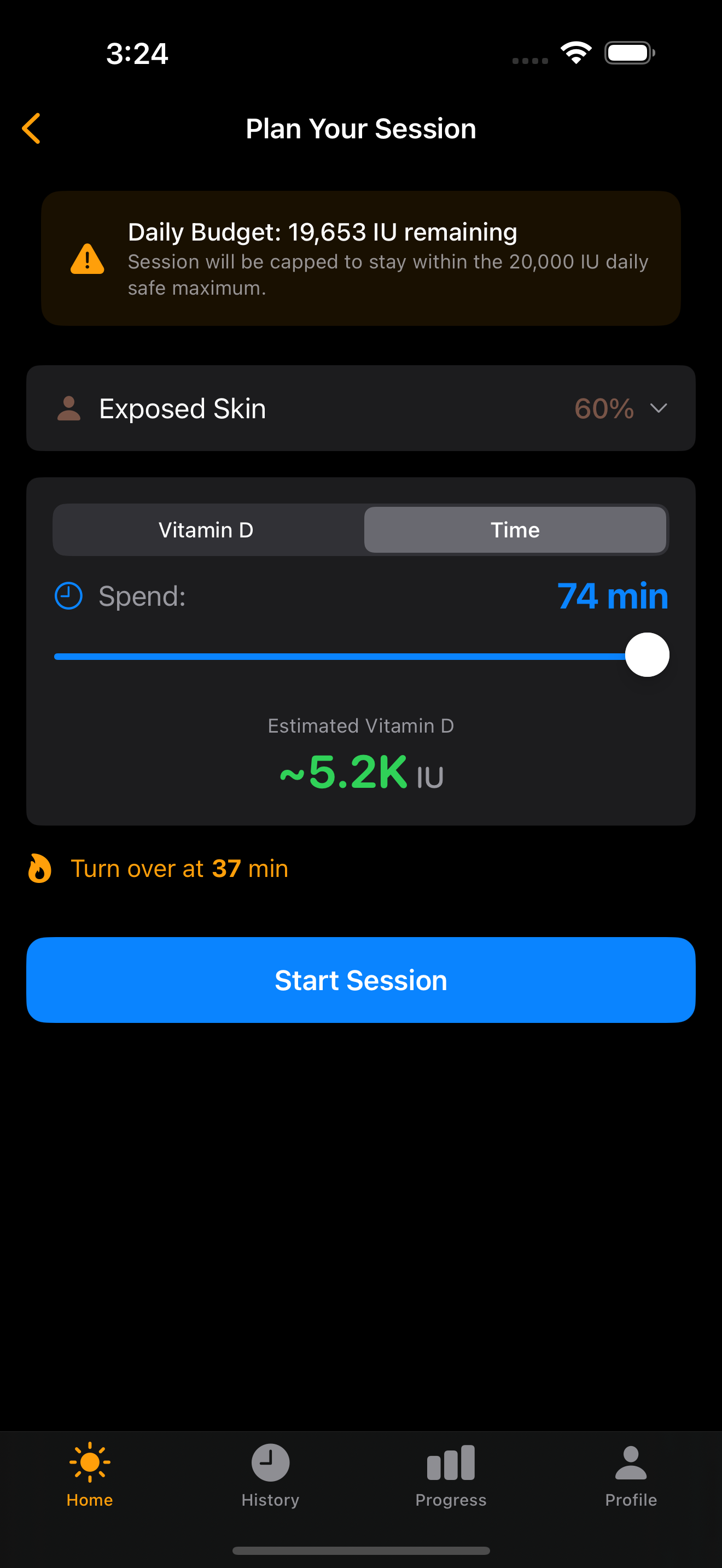The width and height of the screenshot is (722, 1568).
Task: Expand the Exposed Skin percentage dropdown
Action: tap(621, 408)
